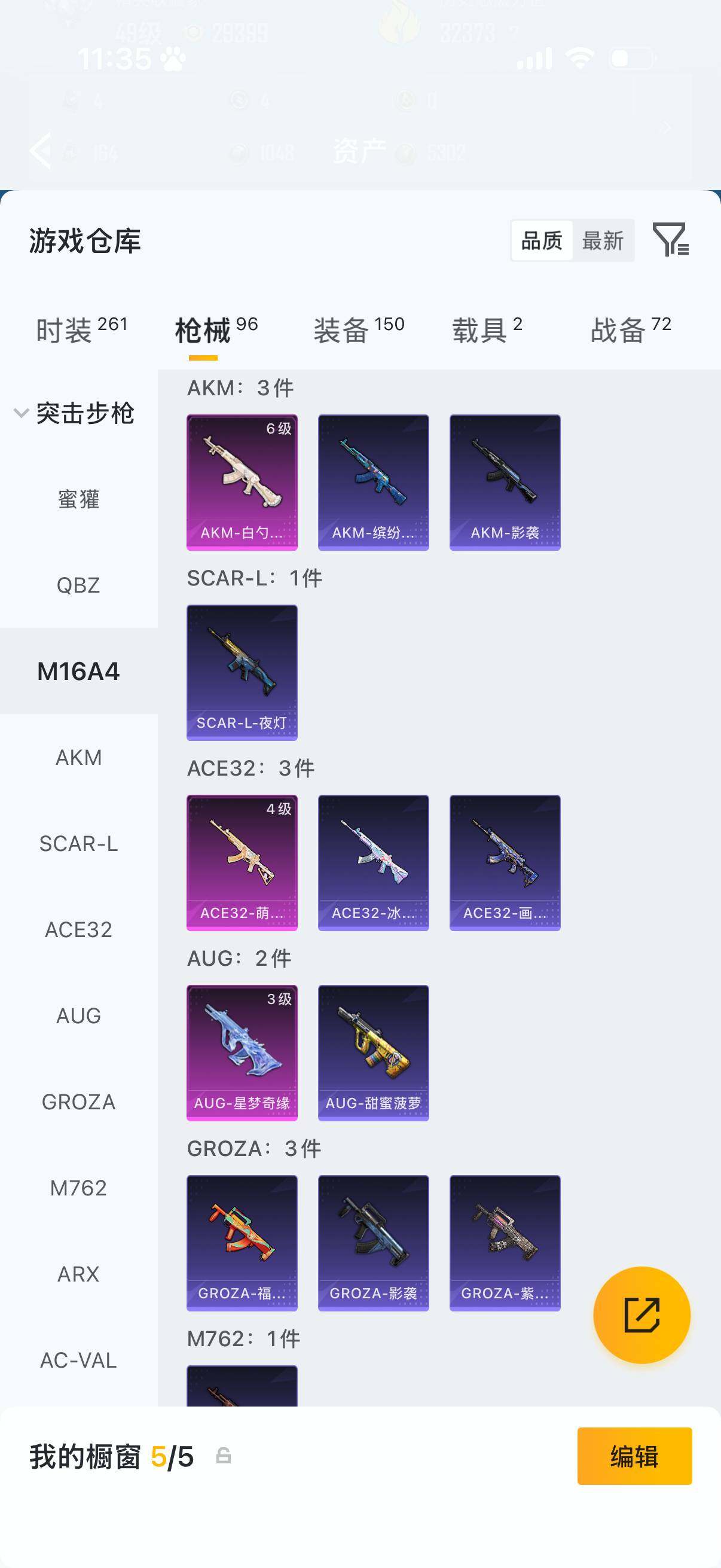Switch to the 战备 tab

tap(631, 330)
